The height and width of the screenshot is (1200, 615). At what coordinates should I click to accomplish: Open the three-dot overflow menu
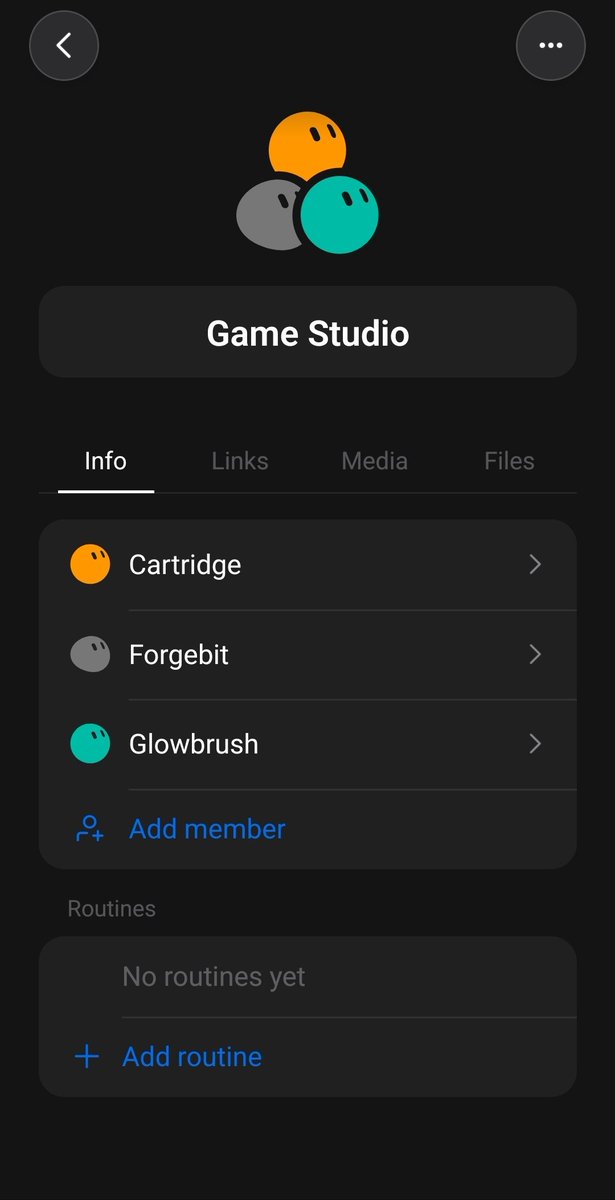point(550,45)
